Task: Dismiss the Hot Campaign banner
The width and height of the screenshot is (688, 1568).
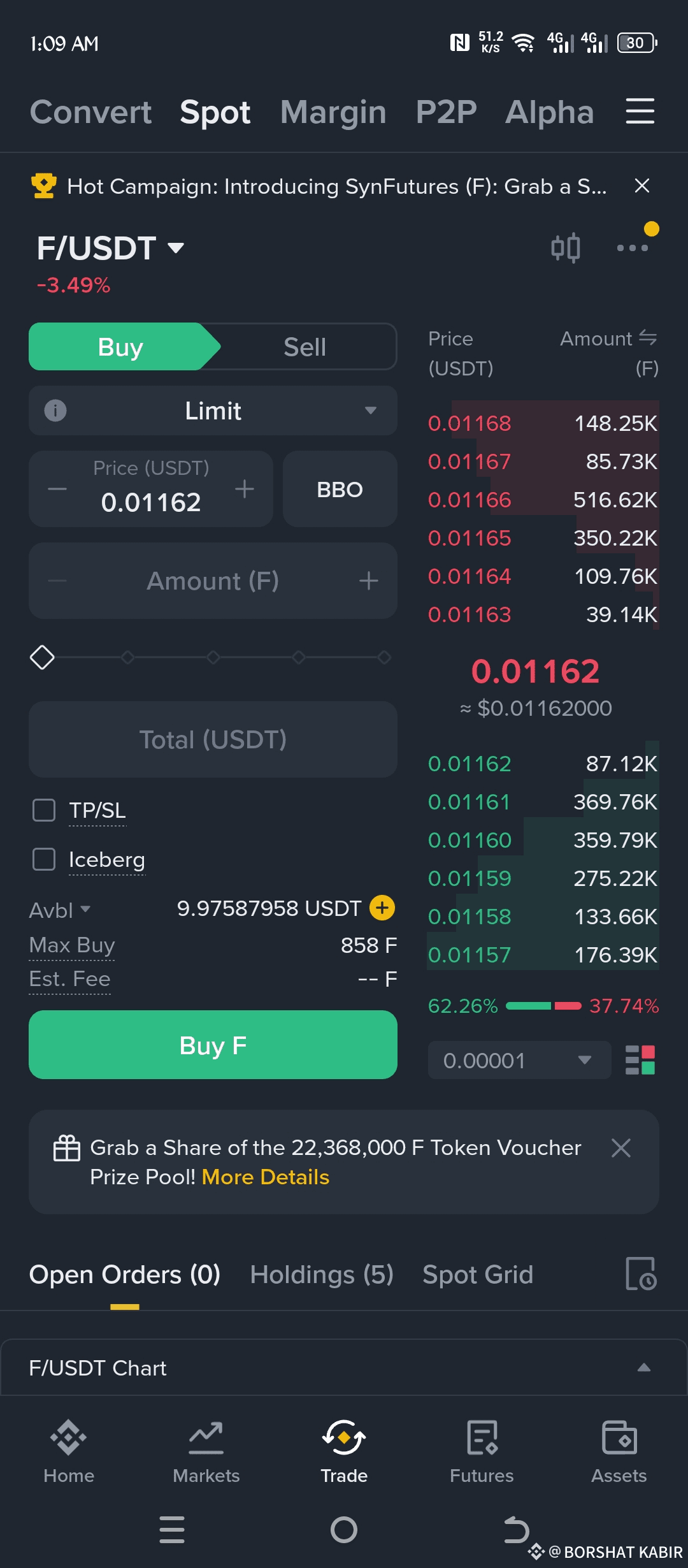Action: pos(641,186)
